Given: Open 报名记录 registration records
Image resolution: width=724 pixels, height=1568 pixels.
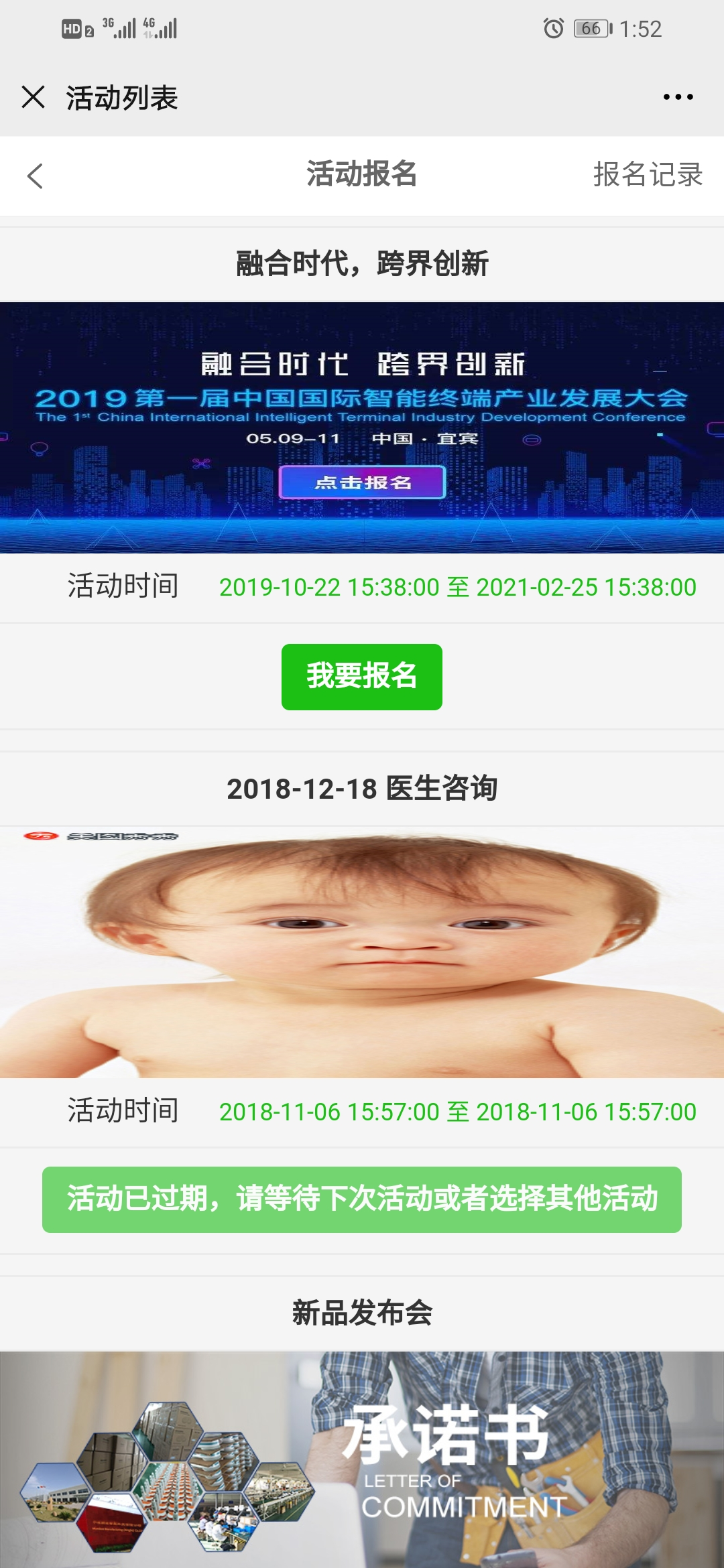Looking at the screenshot, I should tap(648, 175).
